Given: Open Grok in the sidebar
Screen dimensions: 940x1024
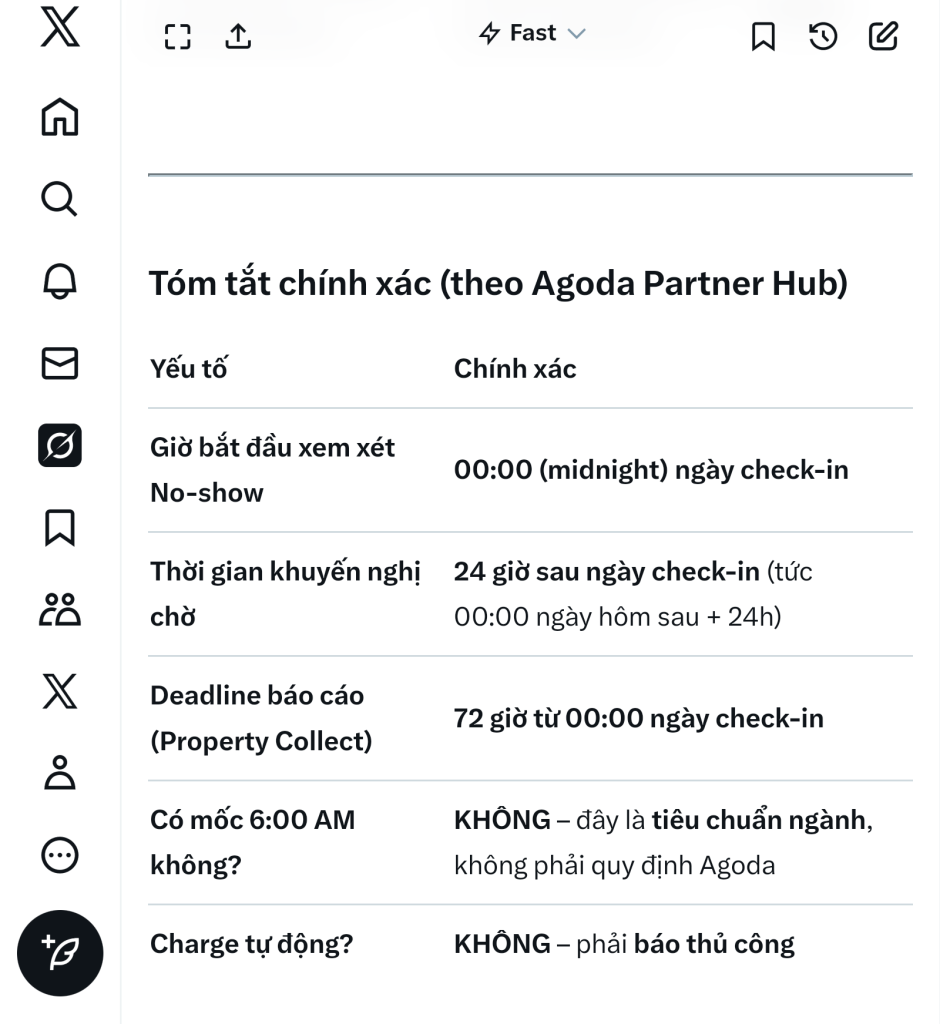Looking at the screenshot, I should tap(59, 446).
